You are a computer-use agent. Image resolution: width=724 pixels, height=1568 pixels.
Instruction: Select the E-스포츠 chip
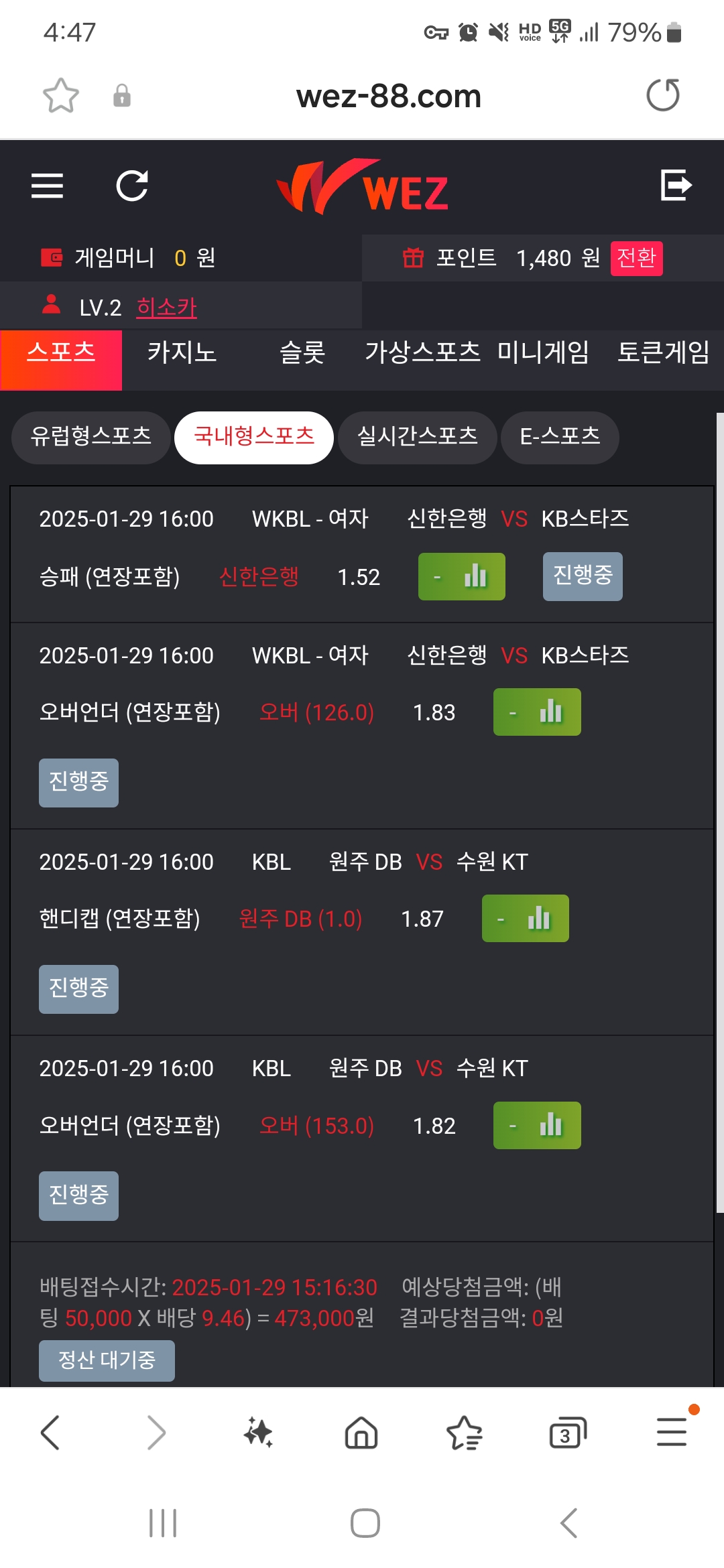560,438
